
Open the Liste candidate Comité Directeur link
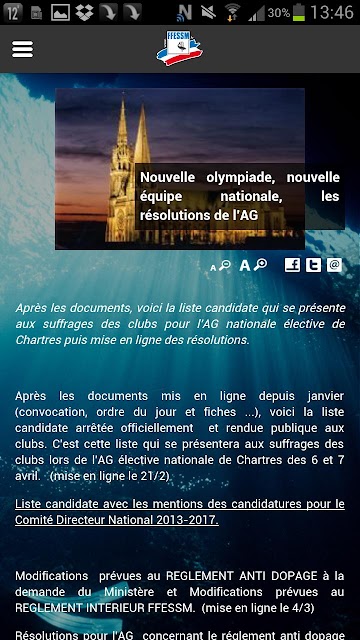180,512
